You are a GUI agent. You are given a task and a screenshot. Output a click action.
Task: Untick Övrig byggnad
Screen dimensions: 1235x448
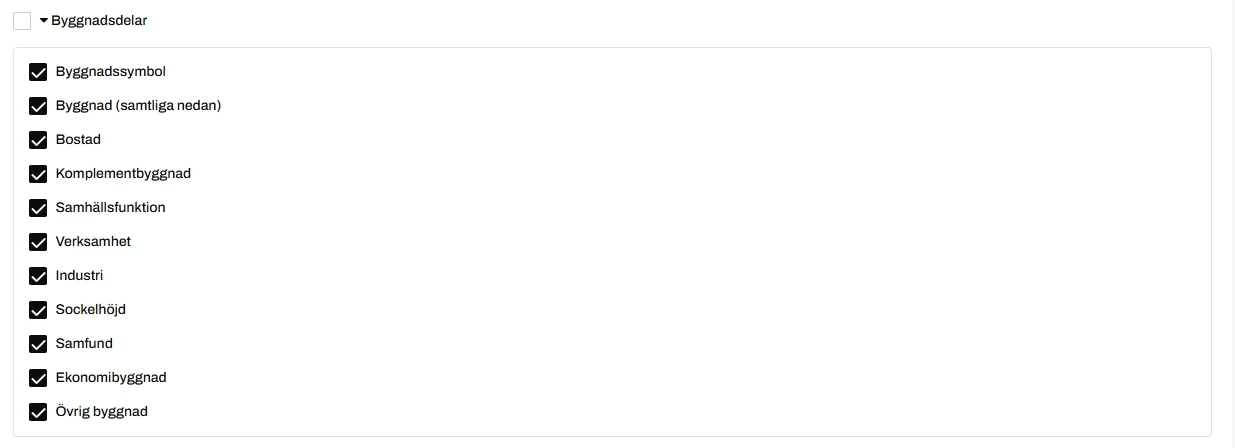[x=38, y=412]
